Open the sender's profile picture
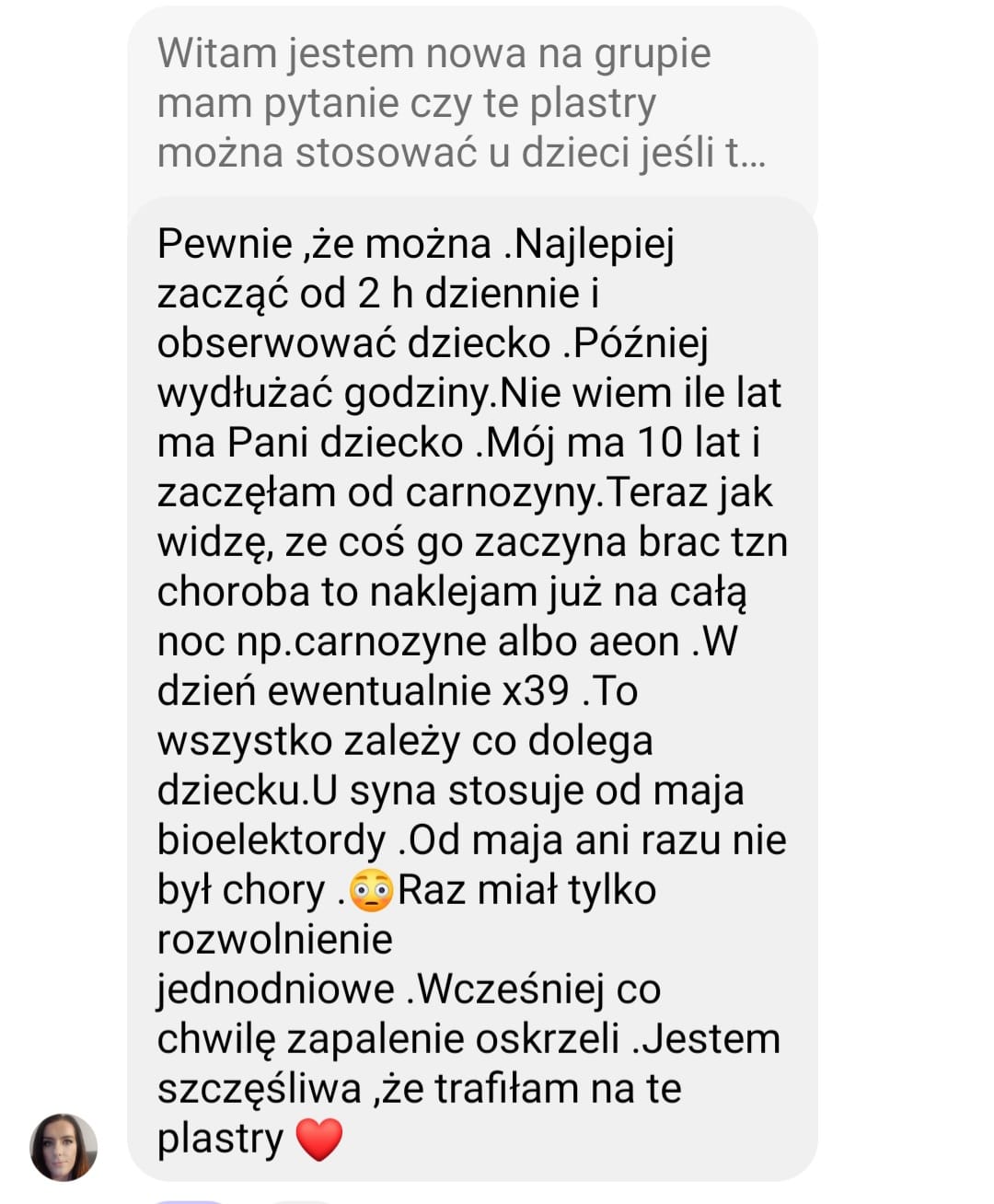The image size is (994, 1204). 64,1147
